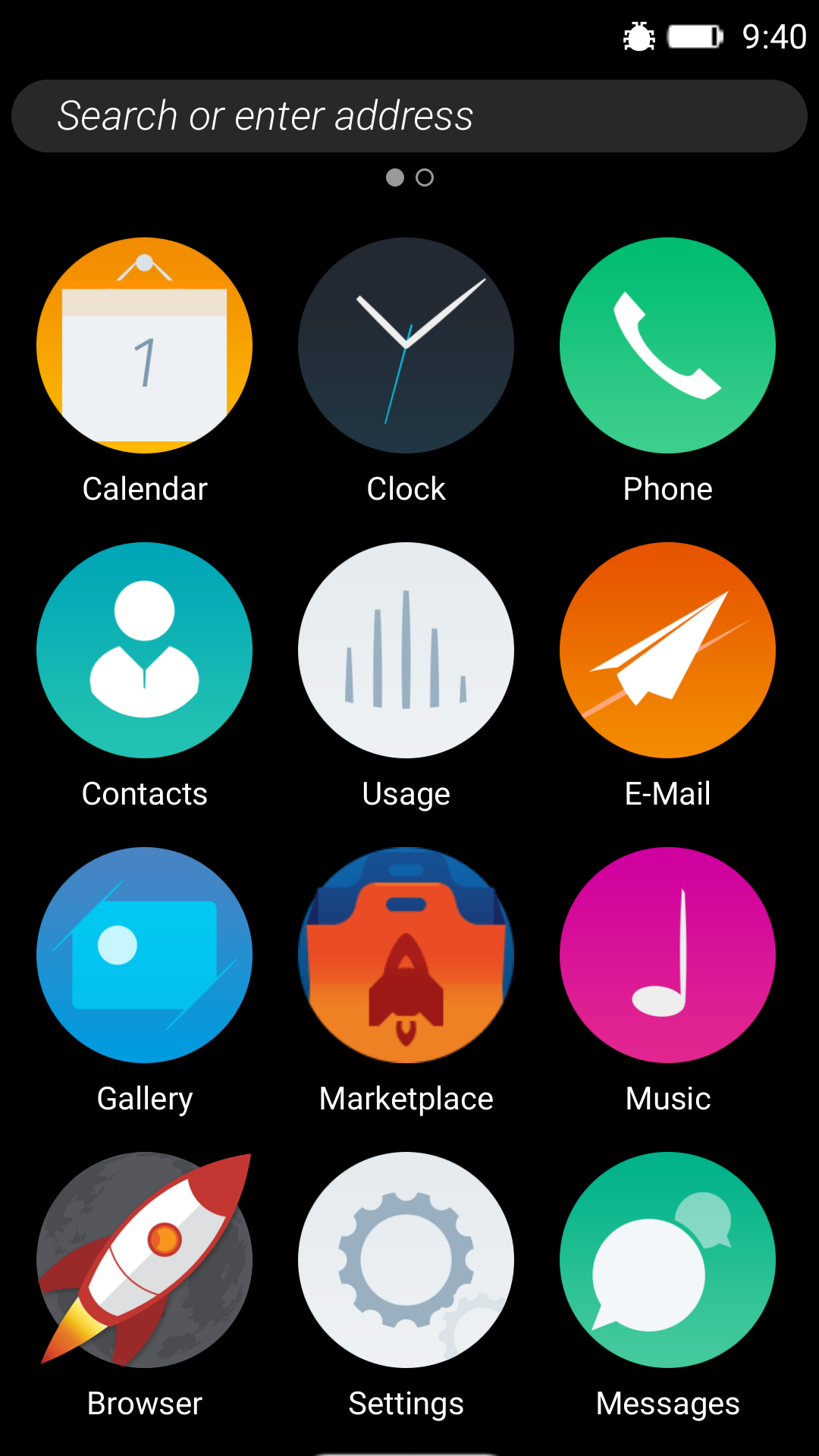Tap the search or address bar
The width and height of the screenshot is (819, 1456).
tap(409, 115)
